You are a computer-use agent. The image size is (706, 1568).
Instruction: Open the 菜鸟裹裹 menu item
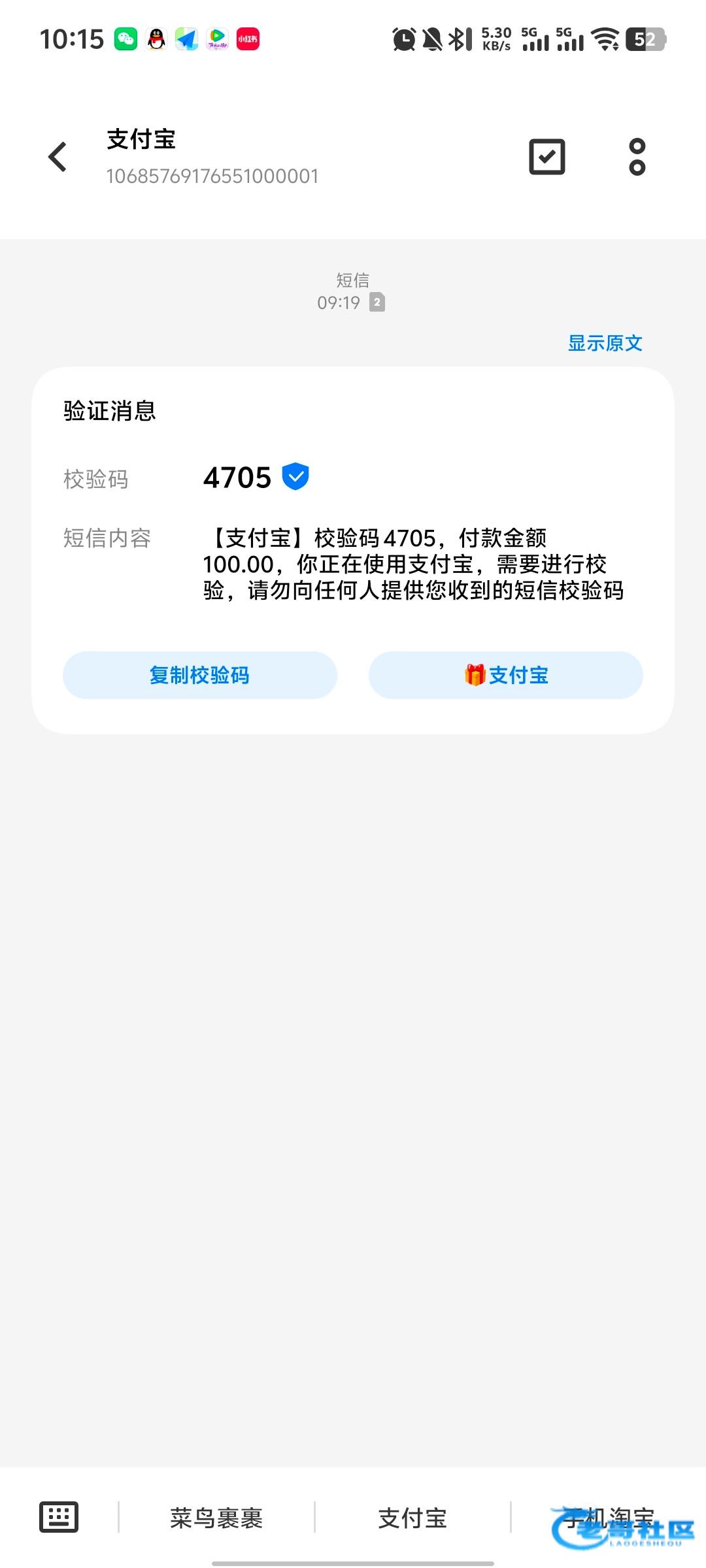pyautogui.click(x=216, y=1518)
